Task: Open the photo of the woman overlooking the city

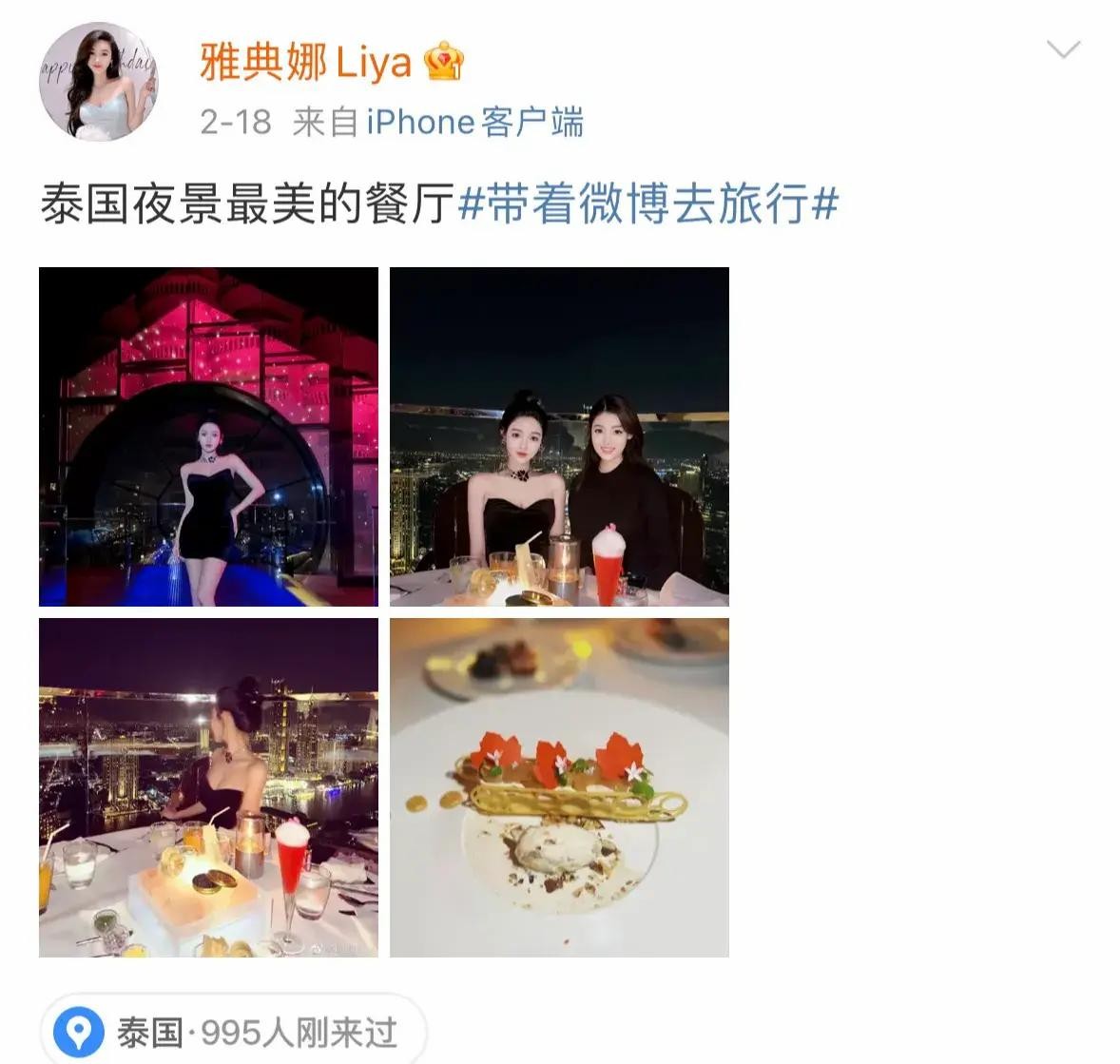Action: click(x=208, y=787)
